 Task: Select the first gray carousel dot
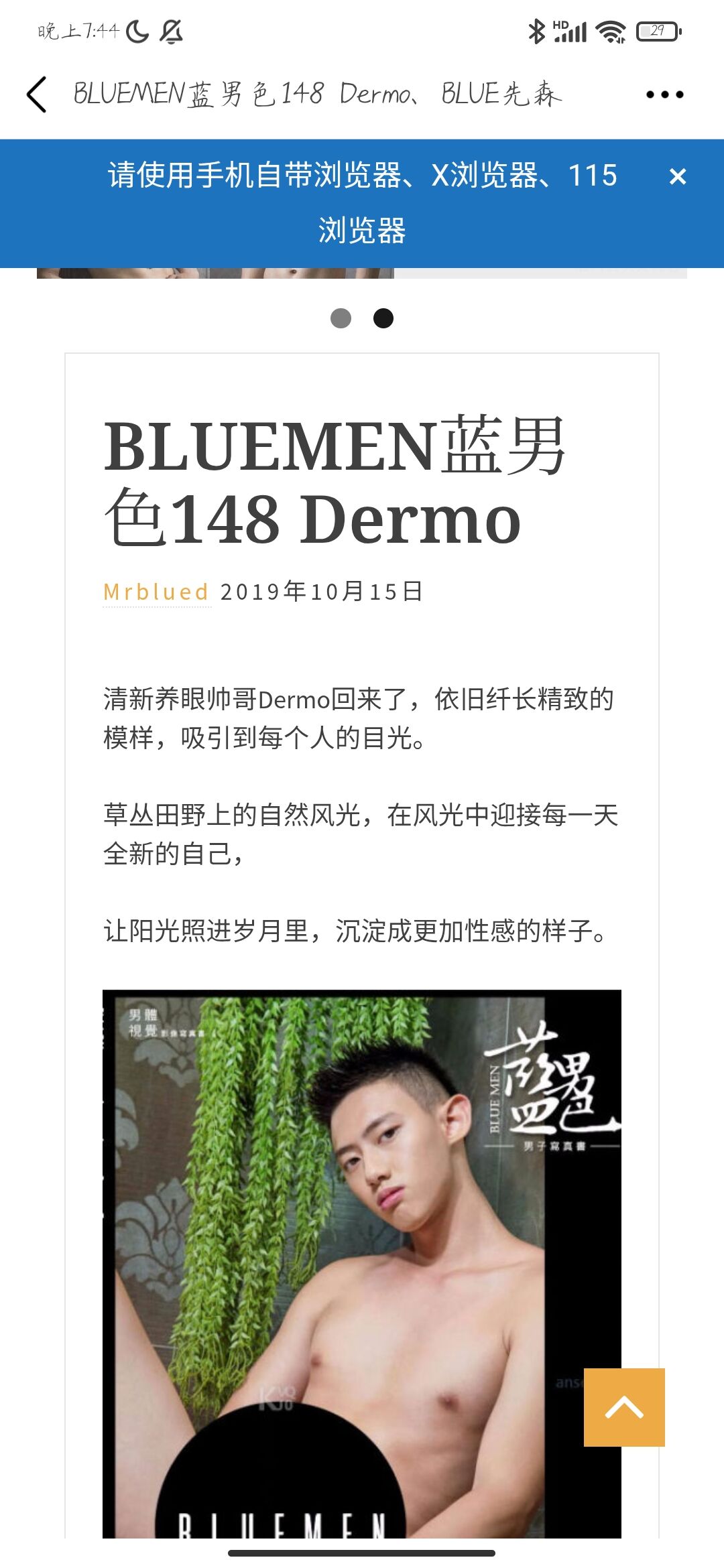tap(341, 318)
